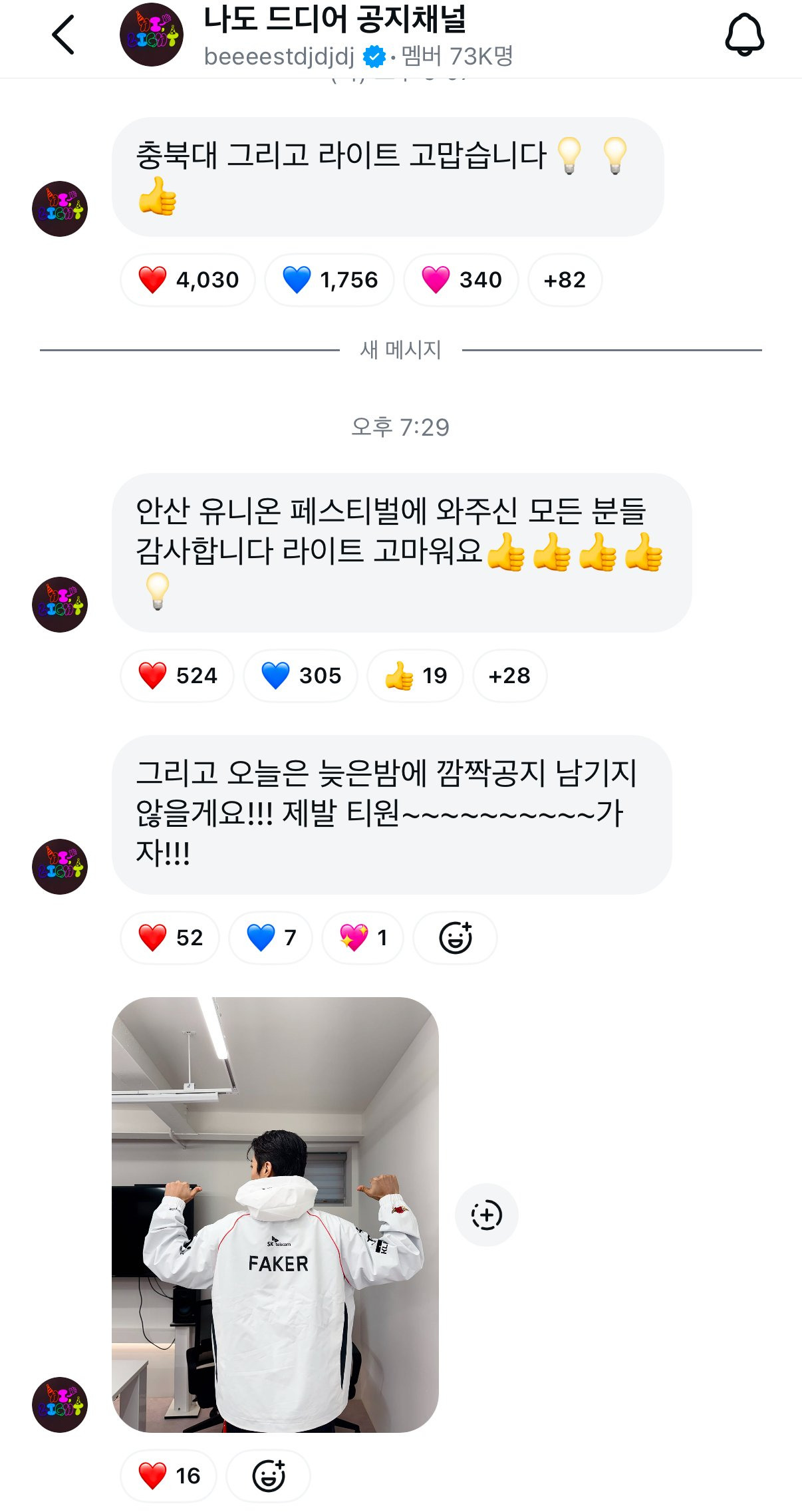Tap the thumbs-up reaction with 19
The image size is (802, 1512).
tap(415, 676)
